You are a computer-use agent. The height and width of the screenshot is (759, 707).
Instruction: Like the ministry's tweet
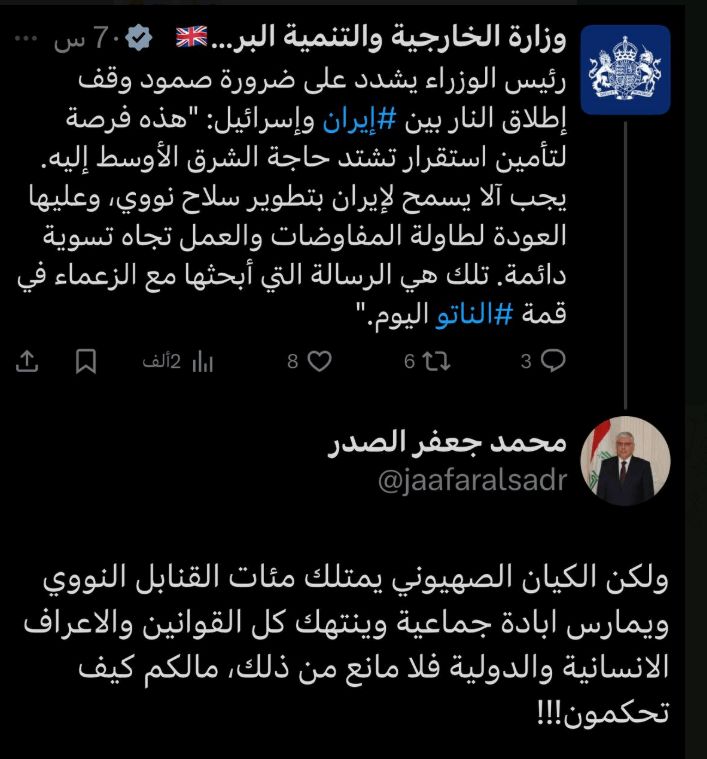click(319, 362)
